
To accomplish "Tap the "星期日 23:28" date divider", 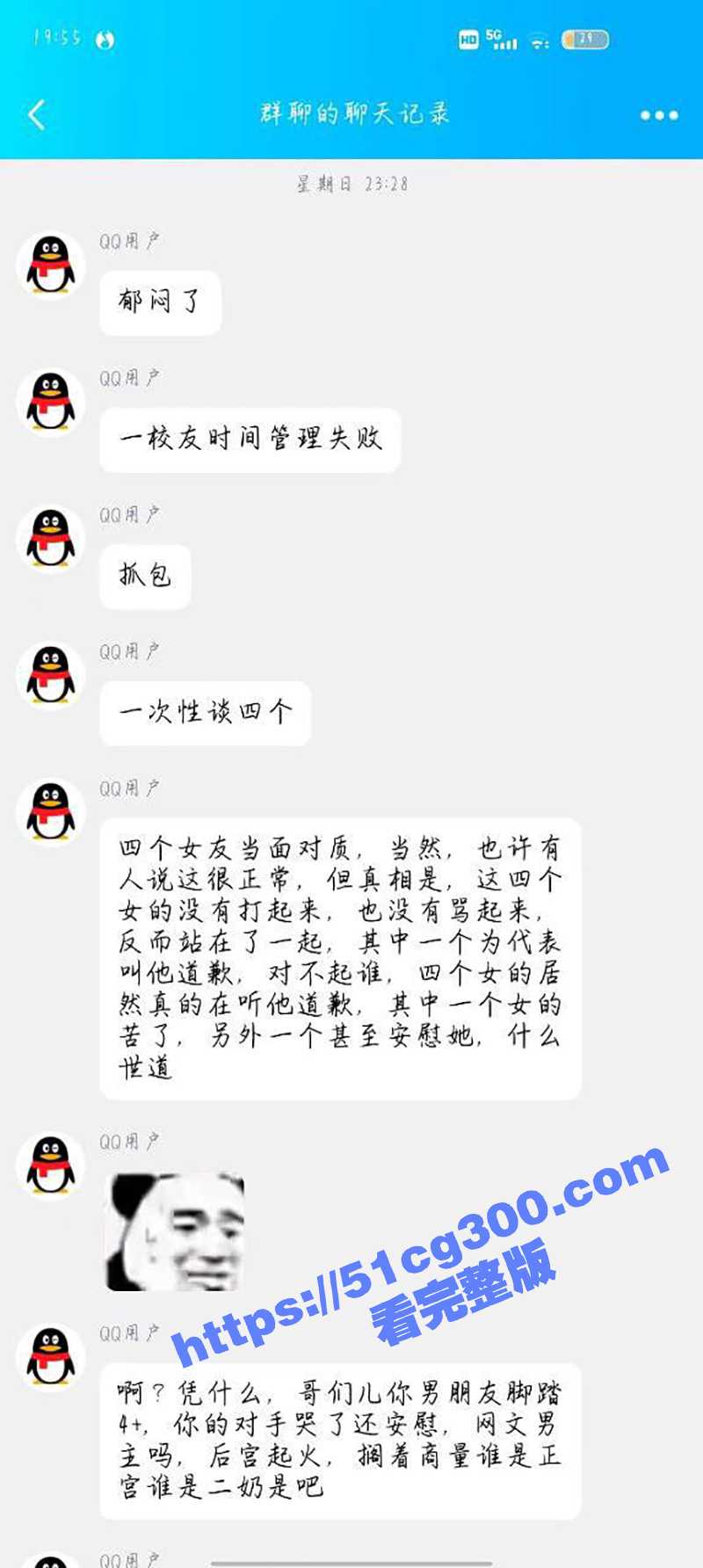I will (x=351, y=185).
